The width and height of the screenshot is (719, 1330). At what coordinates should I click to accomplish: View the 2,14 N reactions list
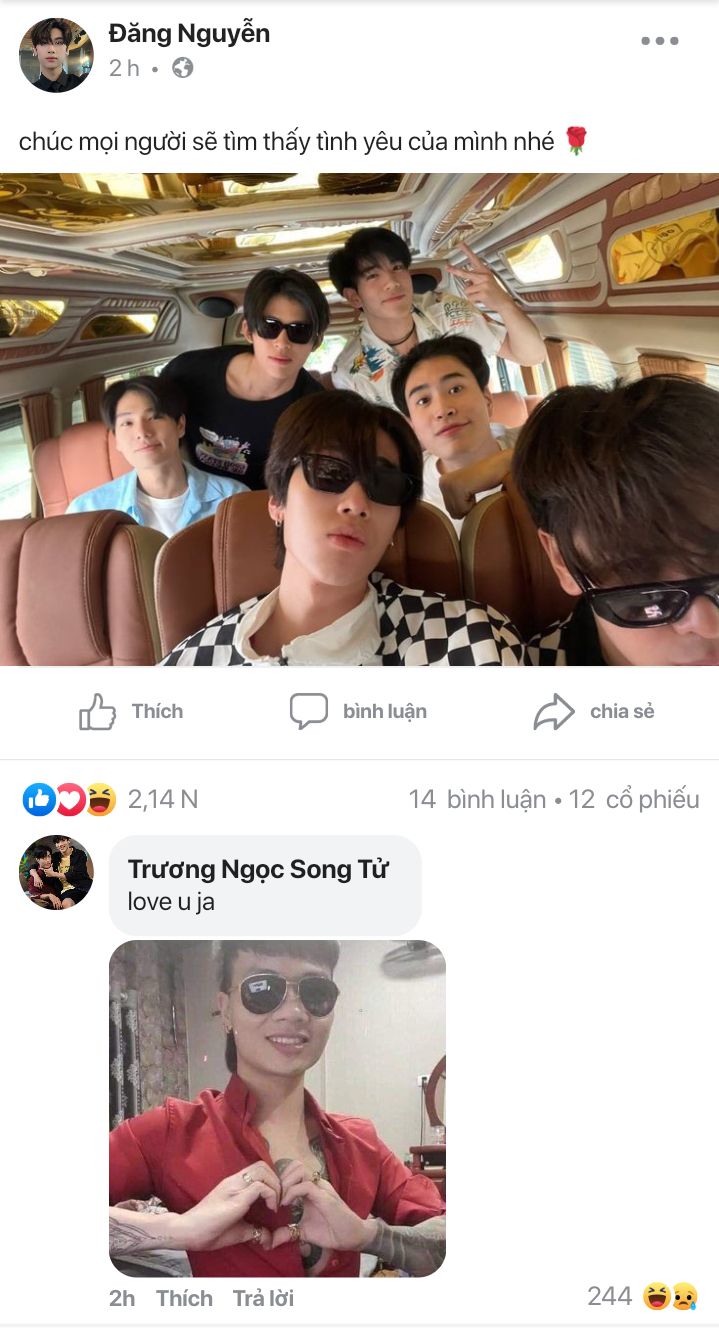tap(110, 799)
